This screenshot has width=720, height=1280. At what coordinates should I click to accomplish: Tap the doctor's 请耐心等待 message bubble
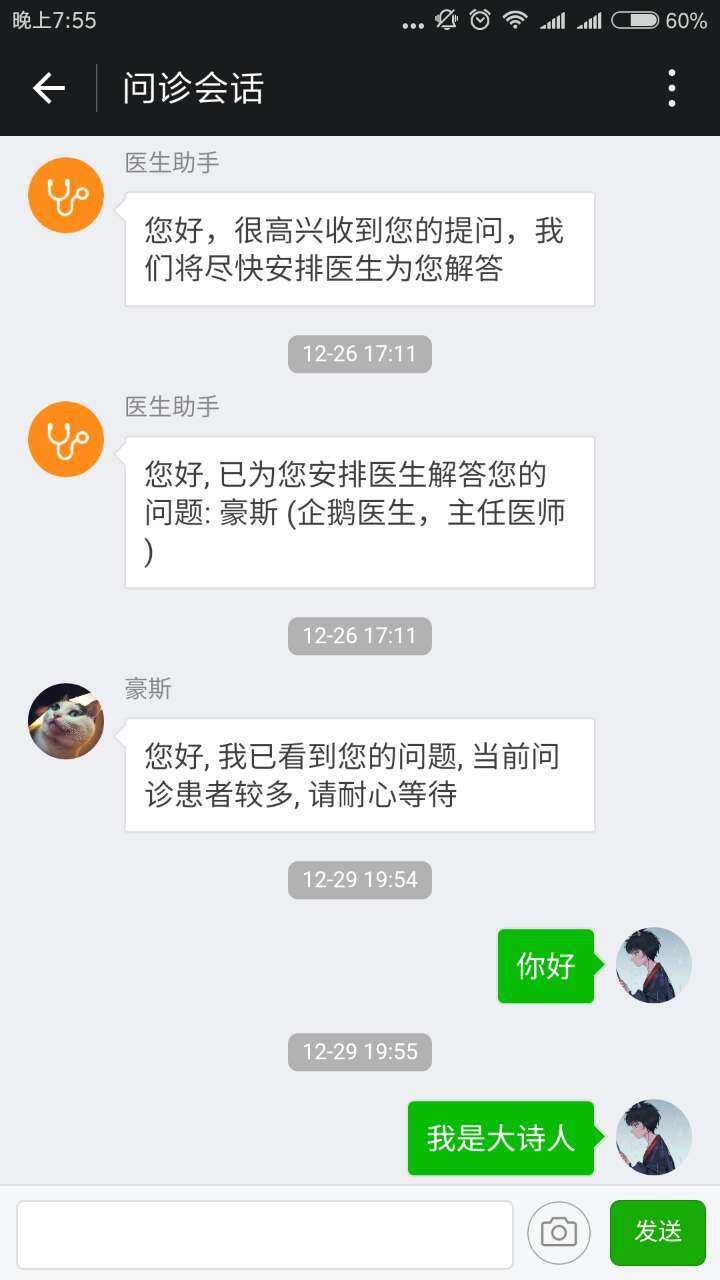(x=359, y=775)
